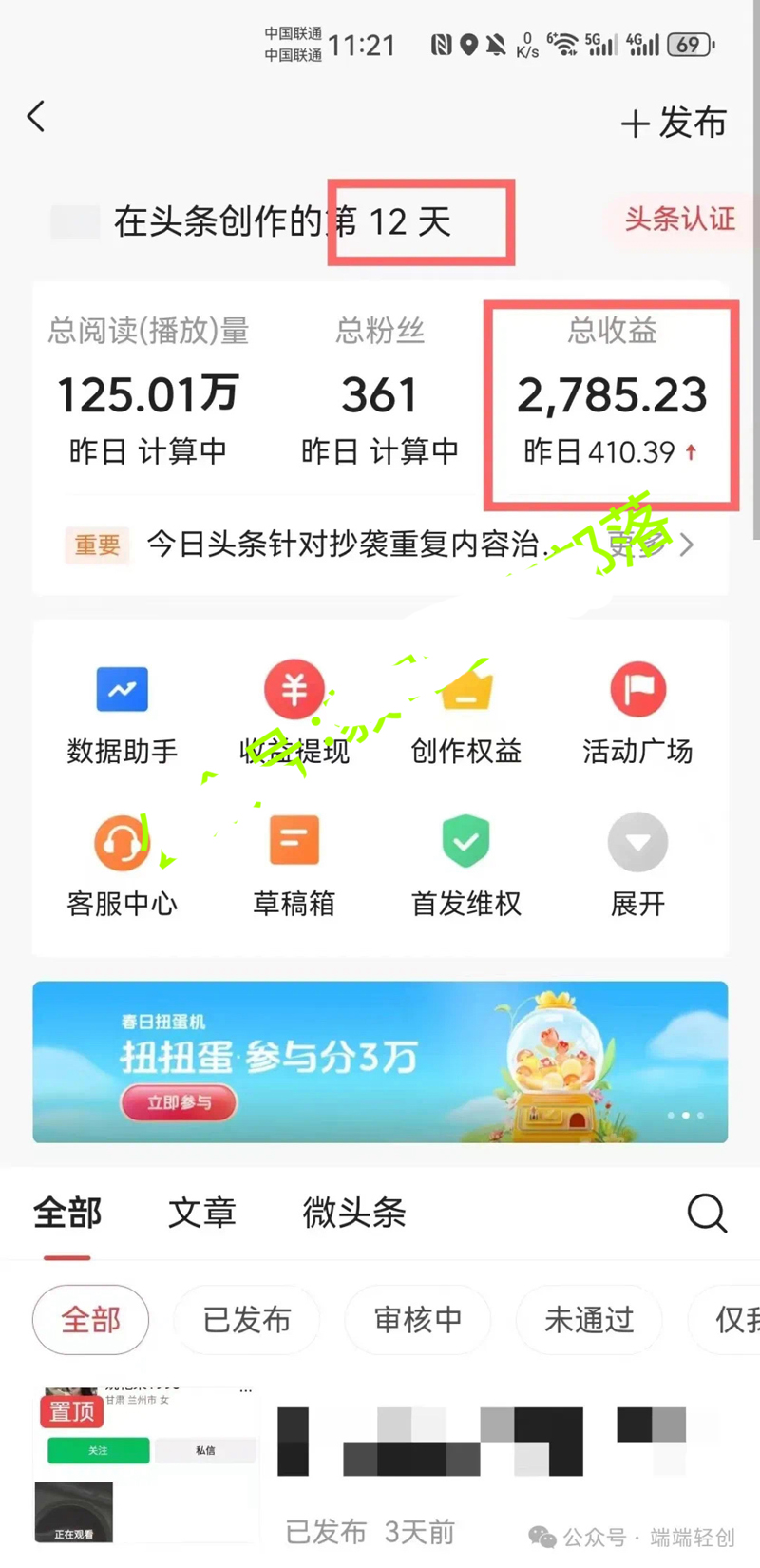The height and width of the screenshot is (1568, 760).
Task: Switch to the 文章 tab
Action: 201,1213
